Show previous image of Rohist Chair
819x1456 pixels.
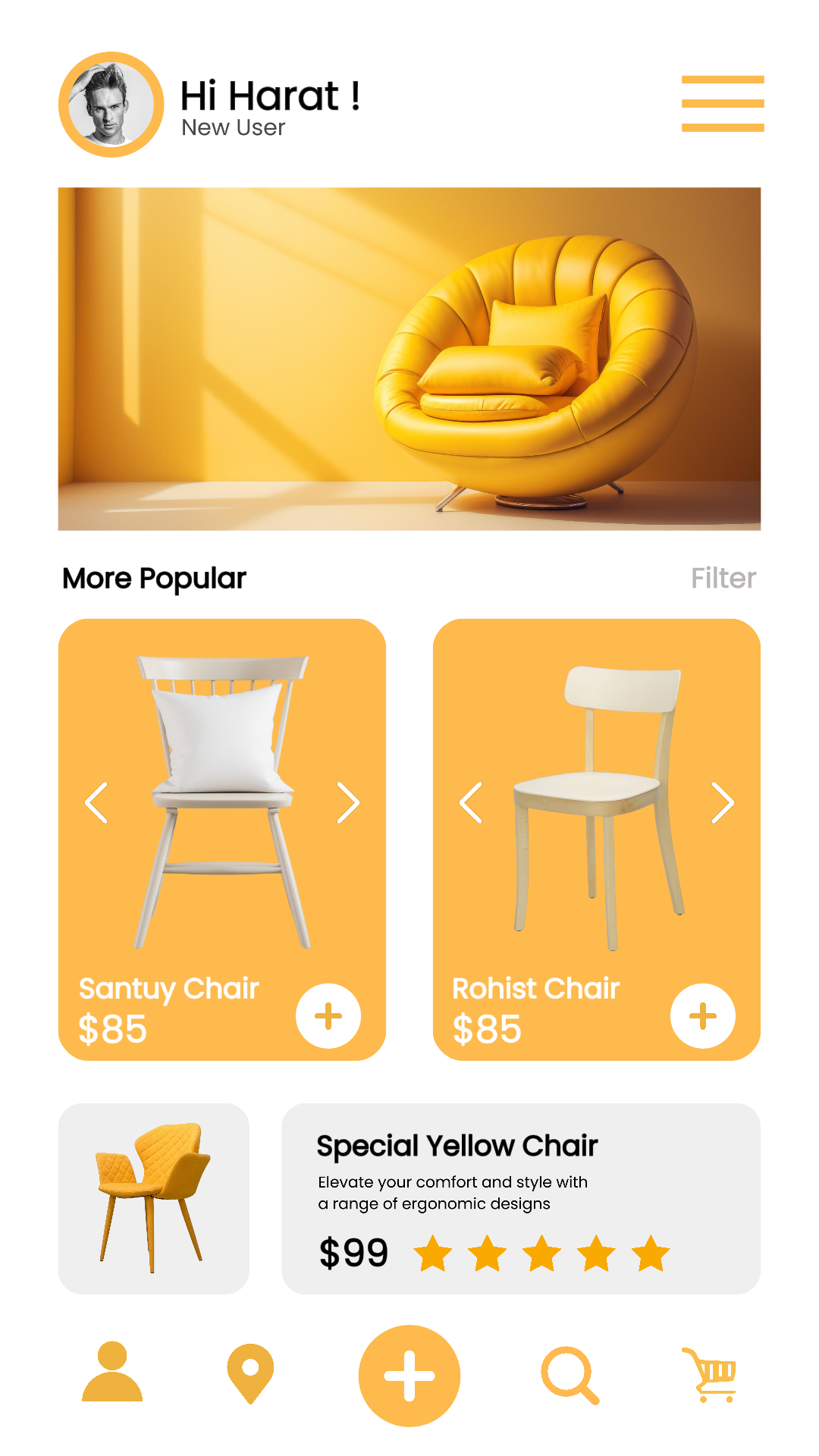point(471,802)
